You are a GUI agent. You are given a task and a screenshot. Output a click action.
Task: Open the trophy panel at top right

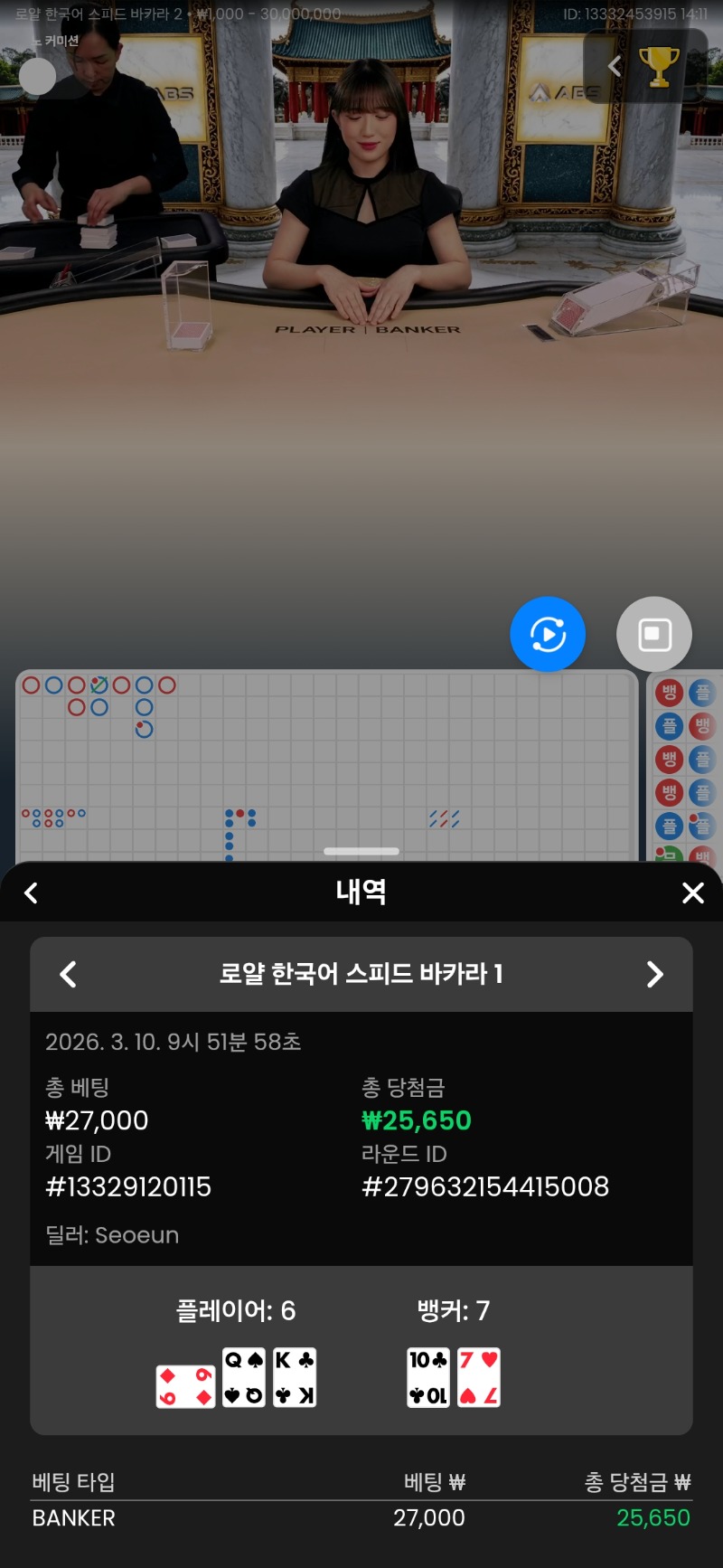[x=658, y=66]
